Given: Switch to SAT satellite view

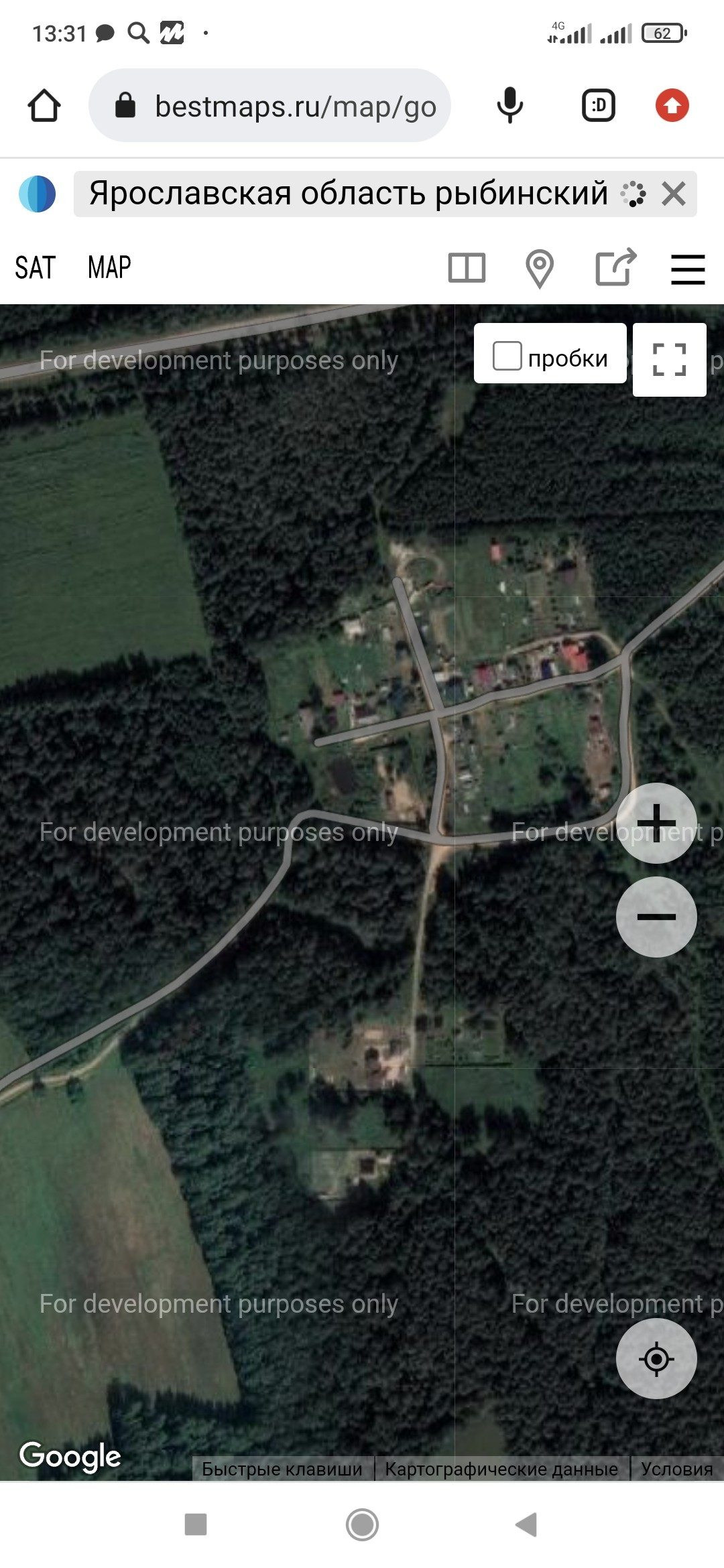Looking at the screenshot, I should pyautogui.click(x=35, y=268).
